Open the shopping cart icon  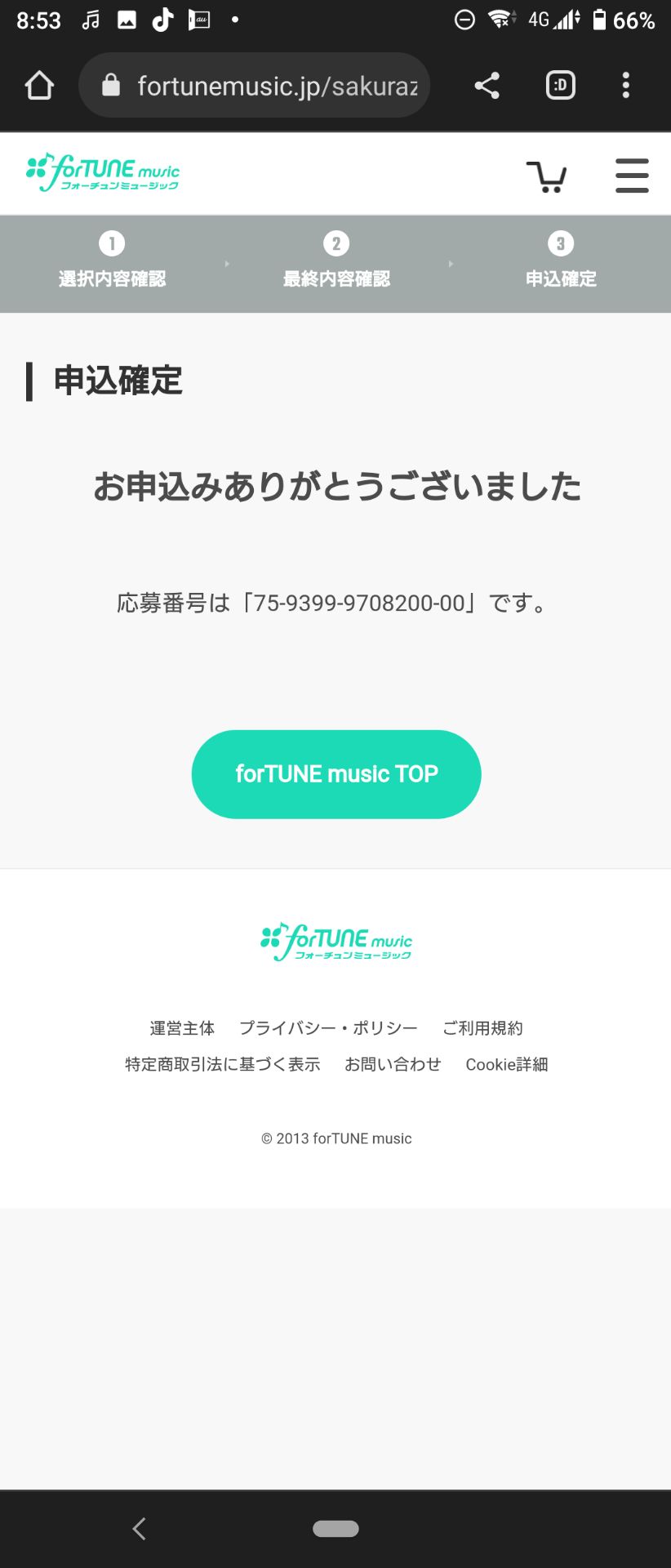548,176
